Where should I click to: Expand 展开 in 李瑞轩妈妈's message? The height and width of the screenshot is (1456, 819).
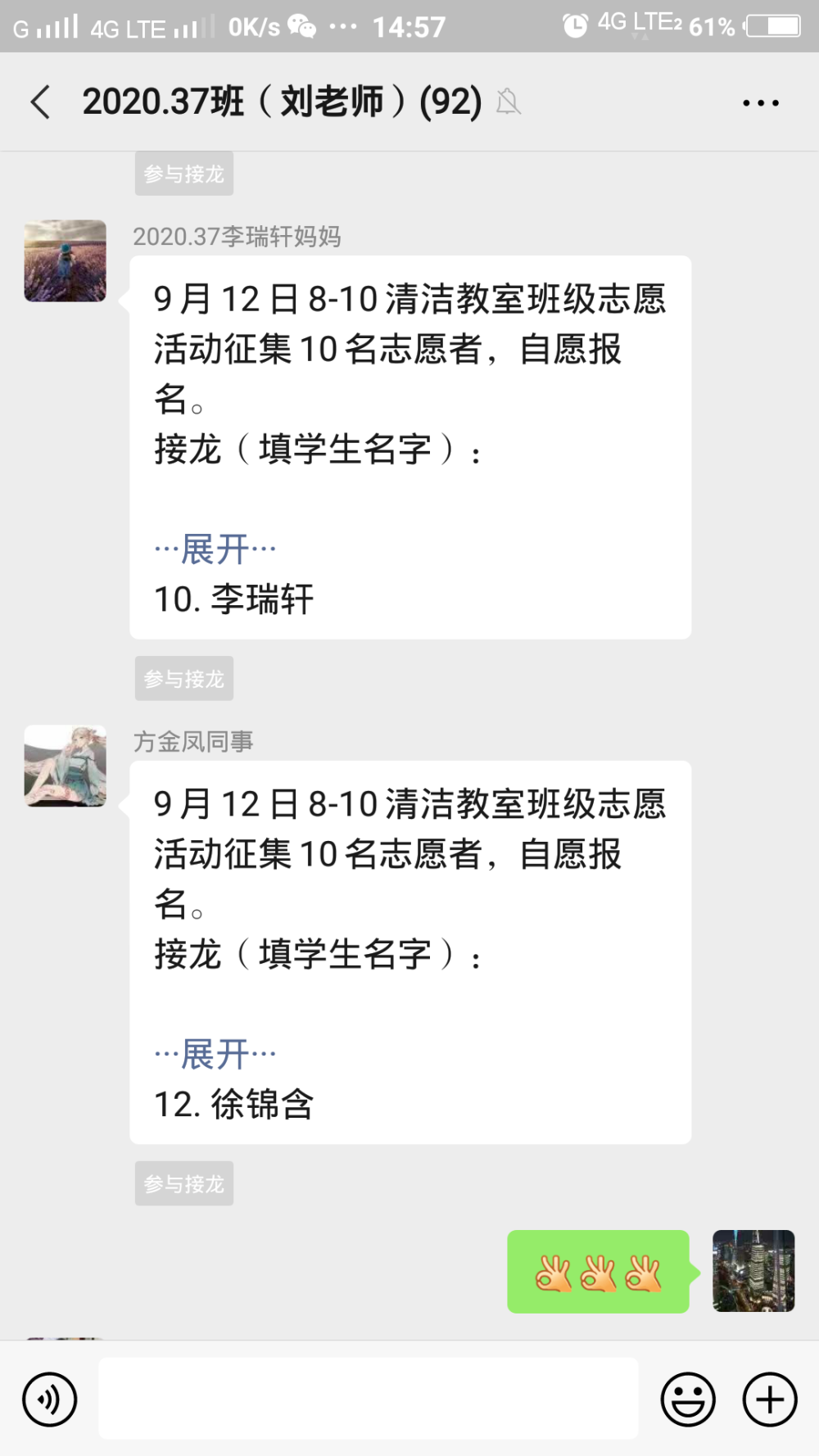[215, 549]
